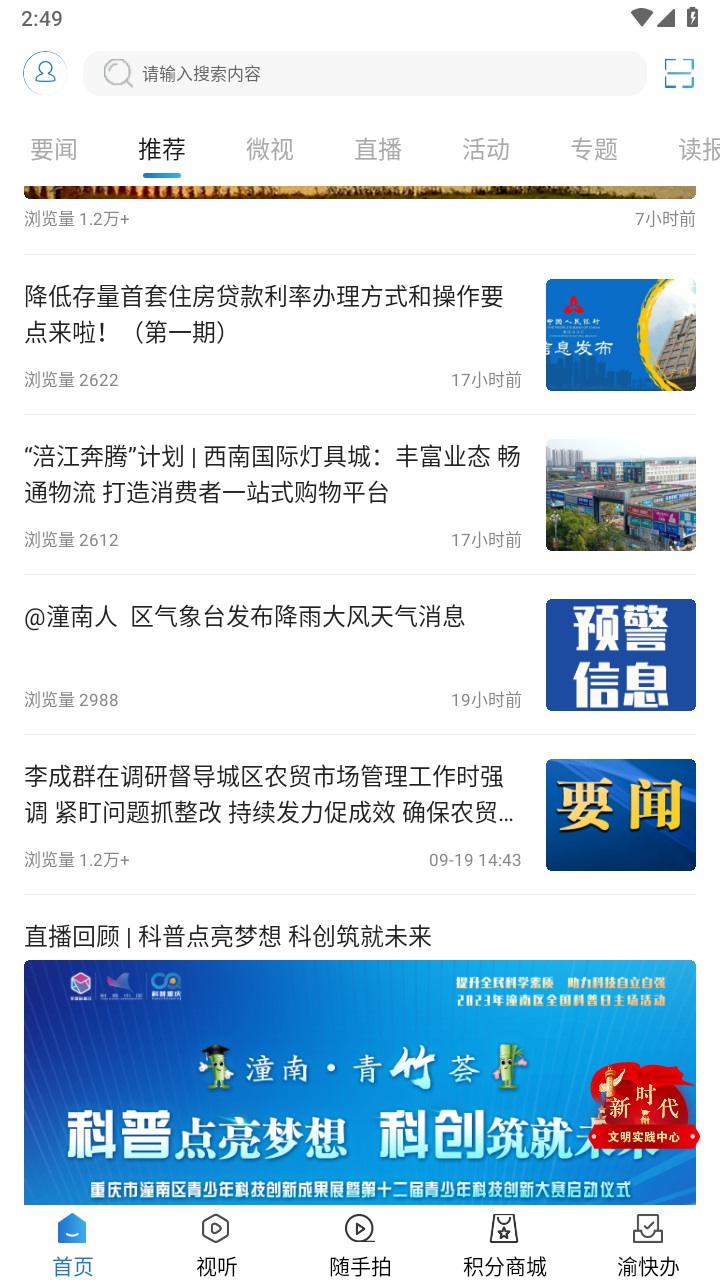Image resolution: width=720 pixels, height=1280 pixels.
Task: Open the 科普点亮梦想 livestream replay banner
Action: tap(359, 1082)
